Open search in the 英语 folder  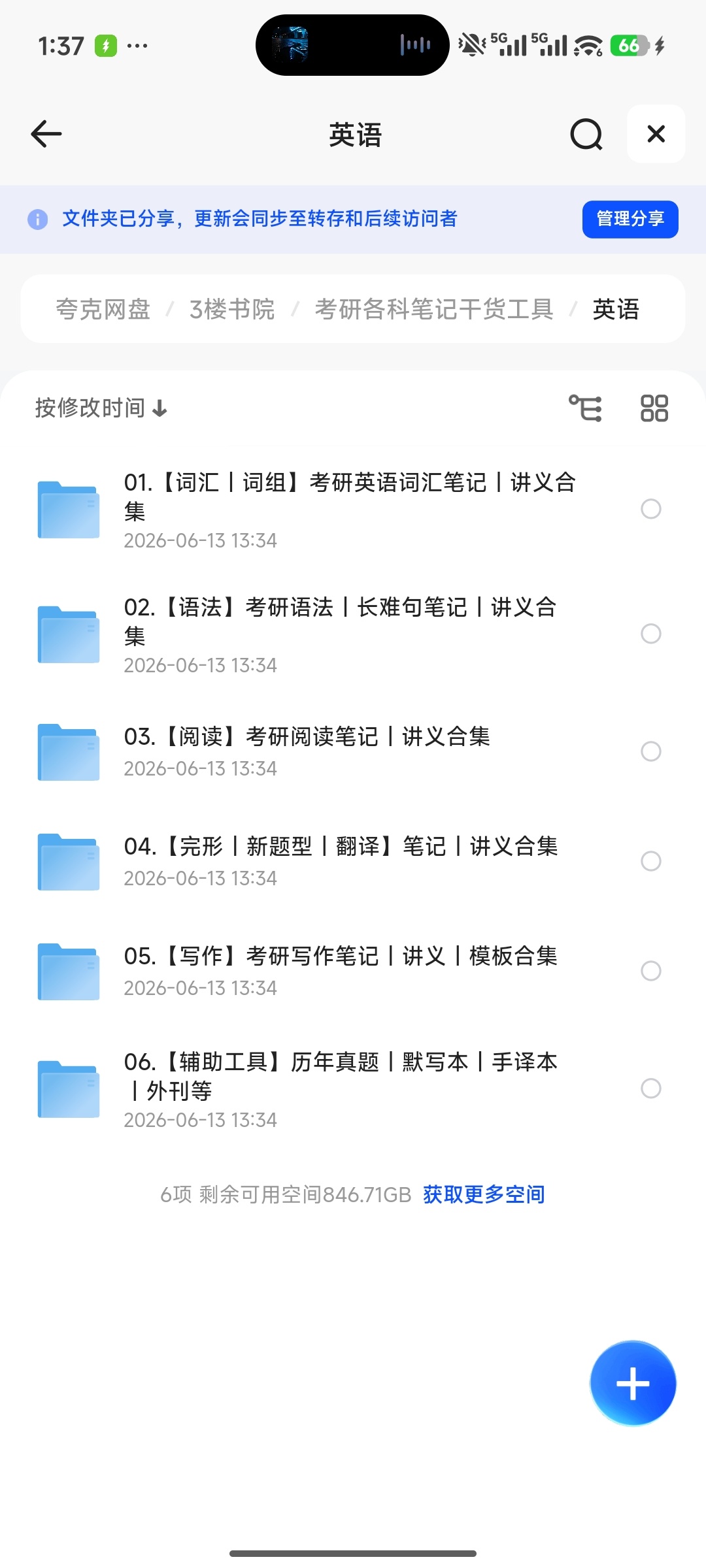tap(586, 135)
